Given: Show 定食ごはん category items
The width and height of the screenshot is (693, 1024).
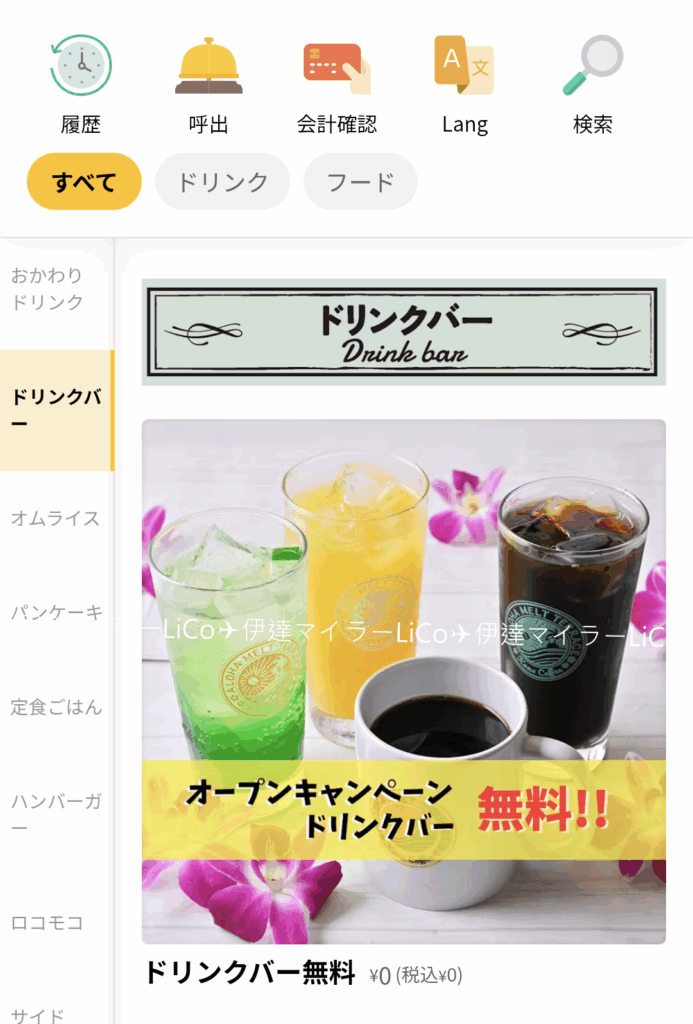Looking at the screenshot, I should tap(56, 708).
